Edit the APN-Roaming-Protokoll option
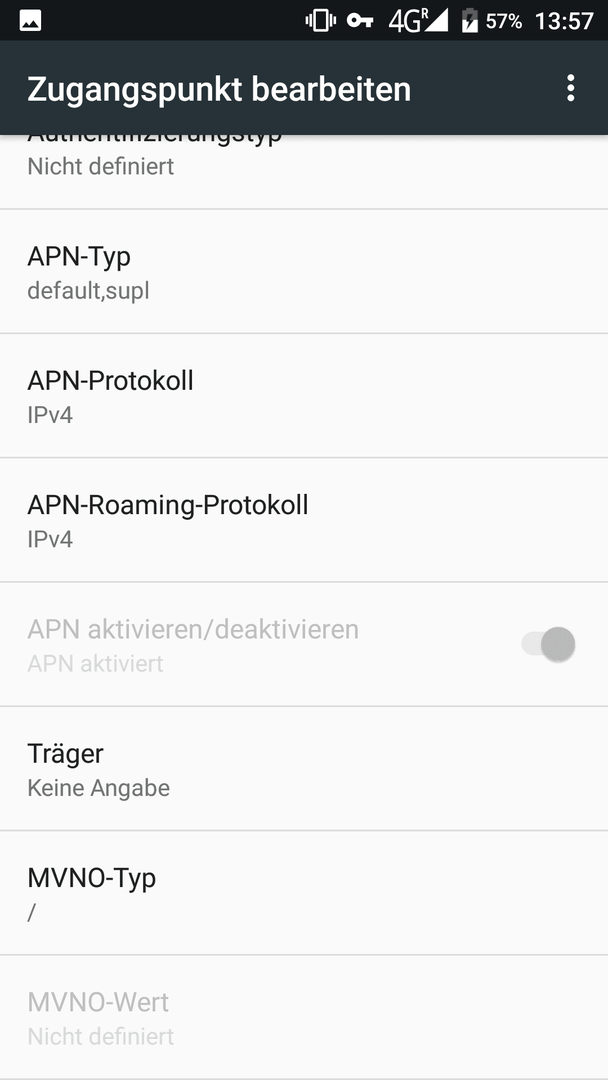Image resolution: width=608 pixels, height=1080 pixels. coord(304,520)
